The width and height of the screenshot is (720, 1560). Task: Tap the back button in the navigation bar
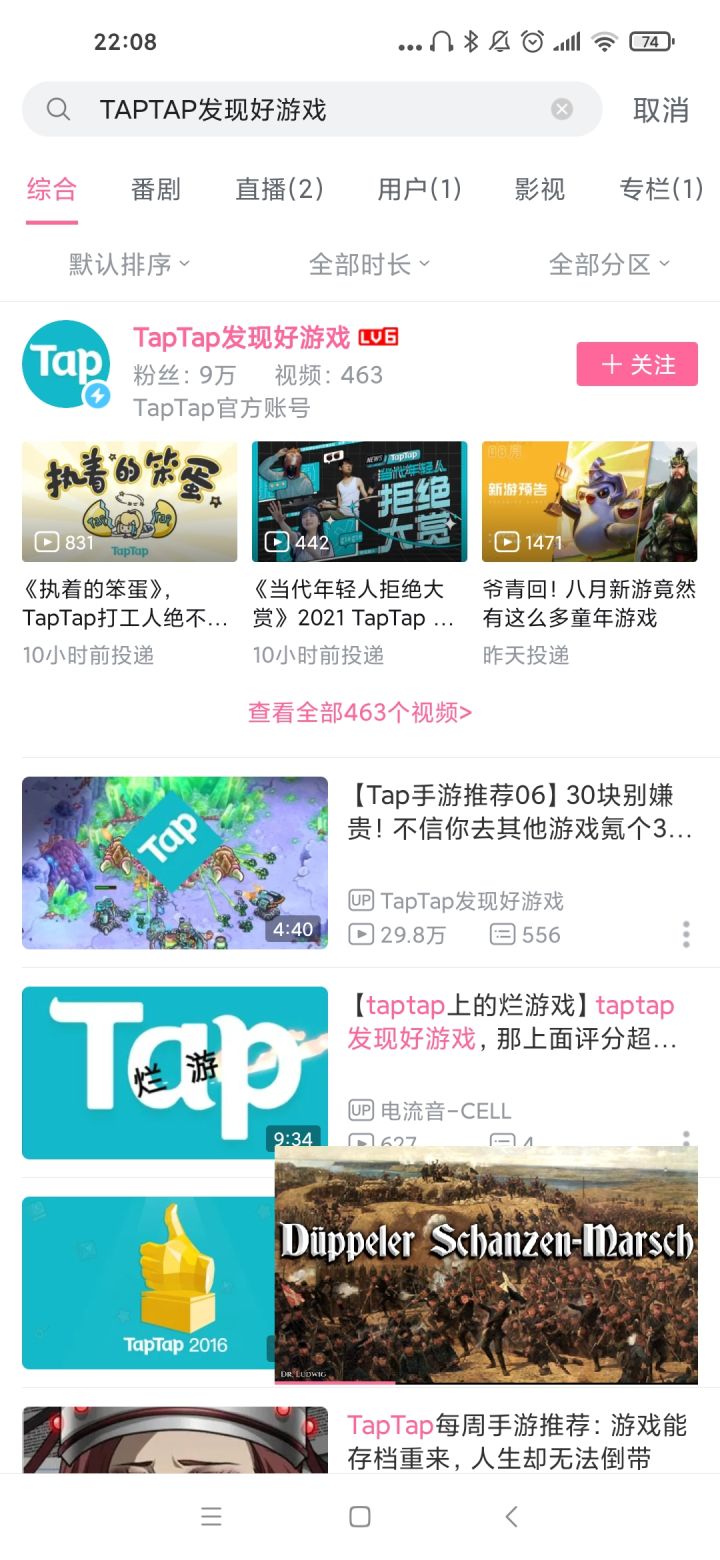(x=511, y=1516)
